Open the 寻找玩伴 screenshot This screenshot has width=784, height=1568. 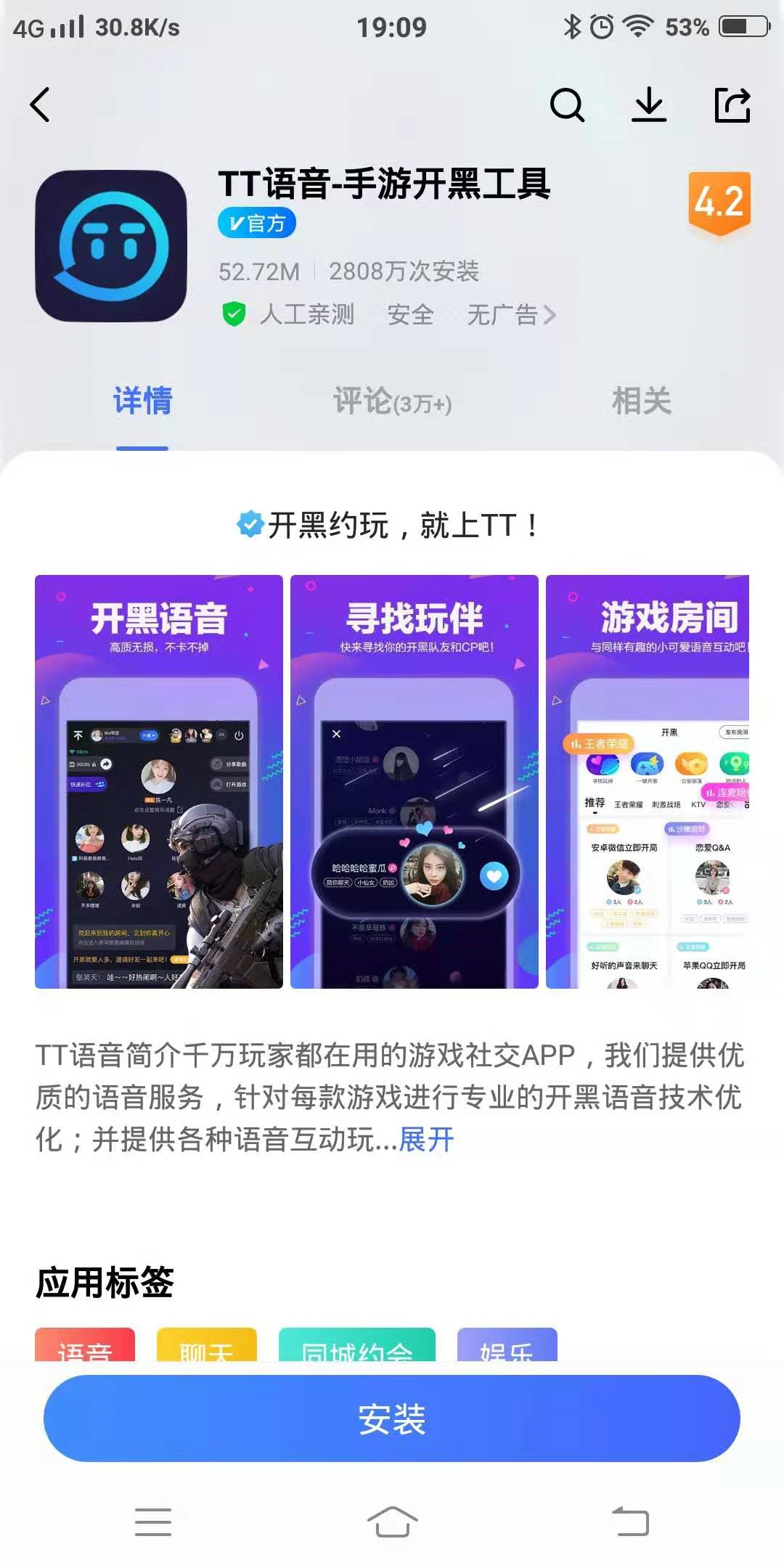pyautogui.click(x=415, y=781)
